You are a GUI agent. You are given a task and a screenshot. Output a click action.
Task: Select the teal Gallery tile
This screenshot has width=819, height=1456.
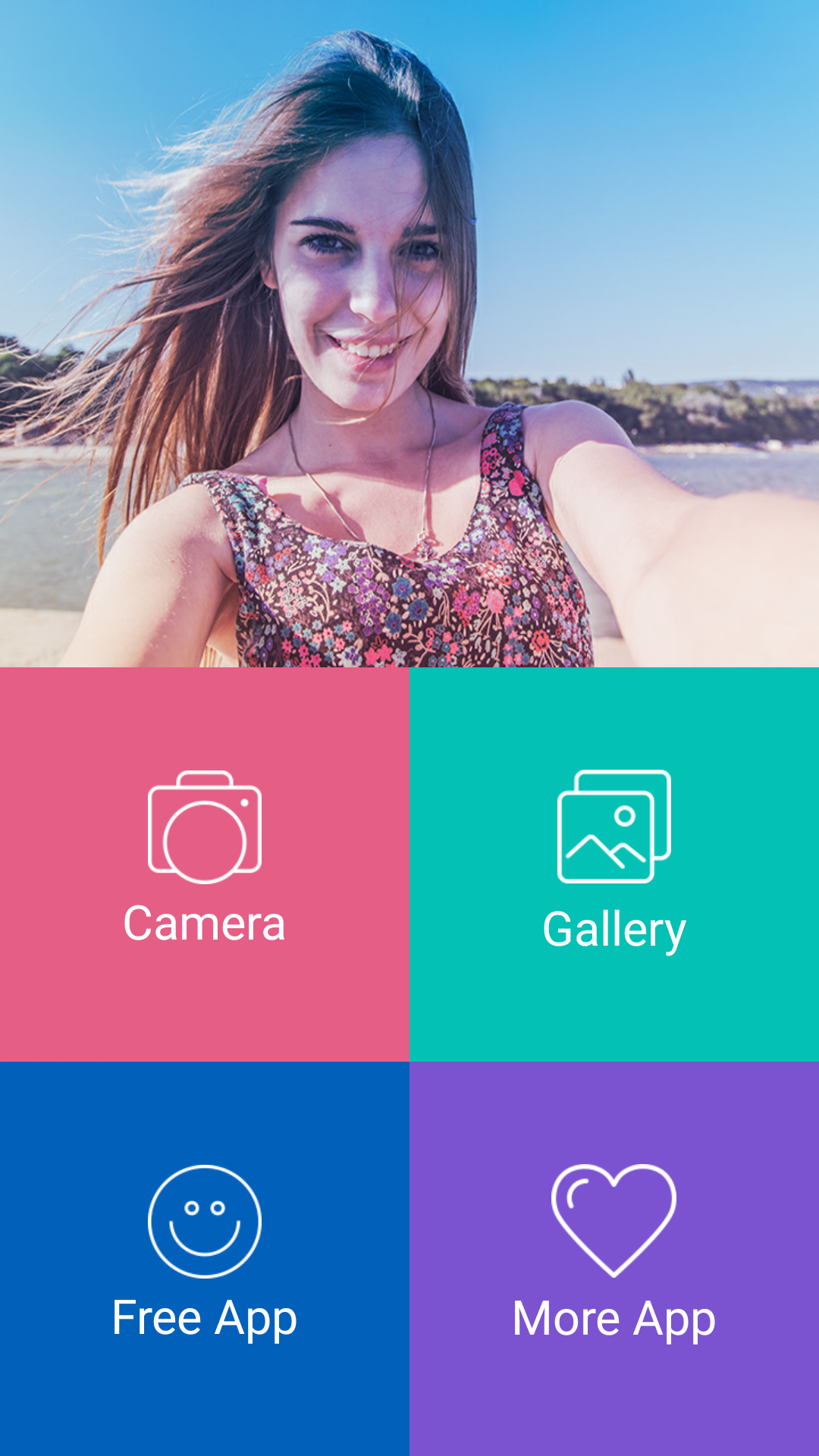pyautogui.click(x=614, y=864)
